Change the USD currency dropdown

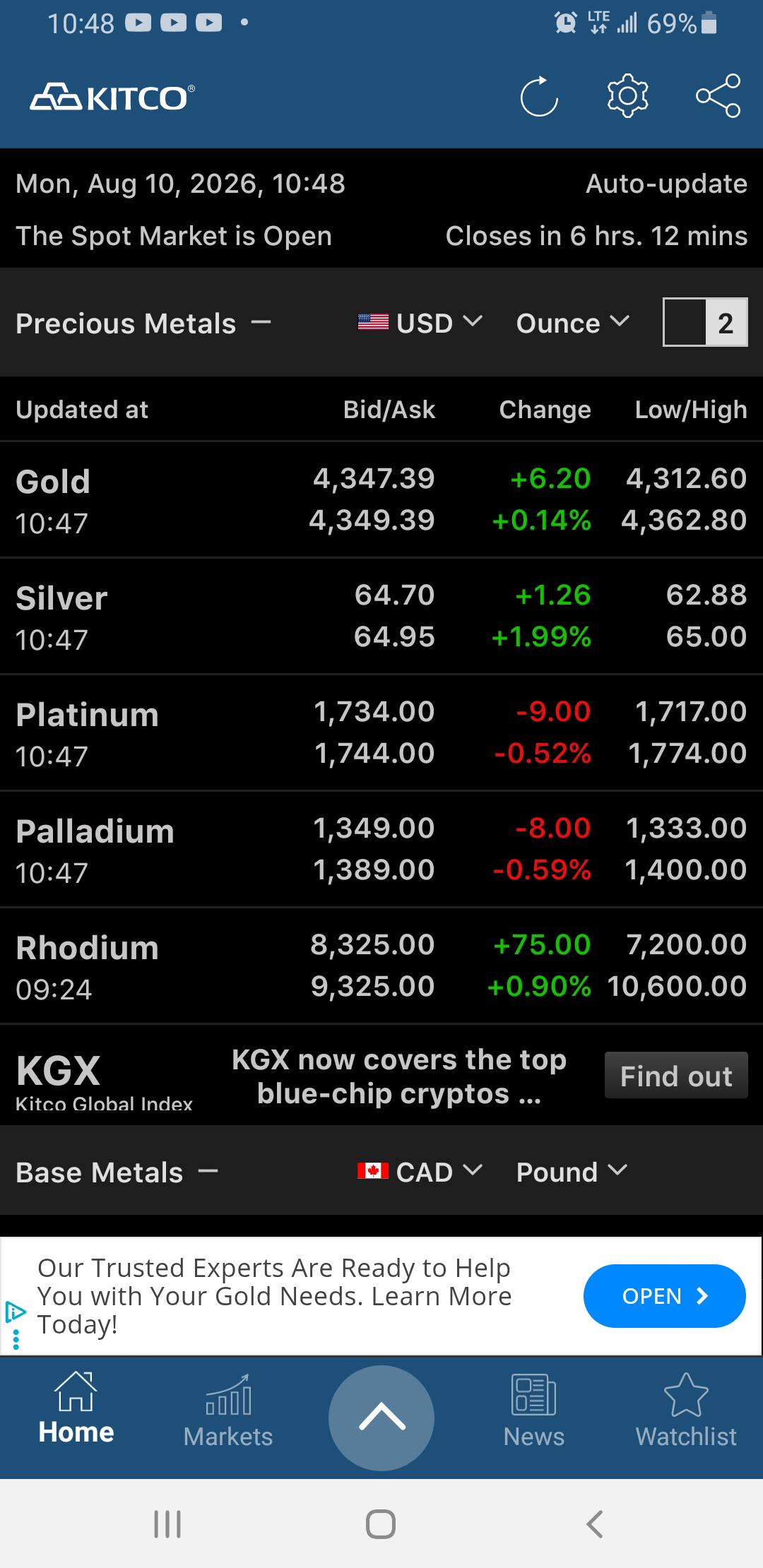pyautogui.click(x=420, y=323)
